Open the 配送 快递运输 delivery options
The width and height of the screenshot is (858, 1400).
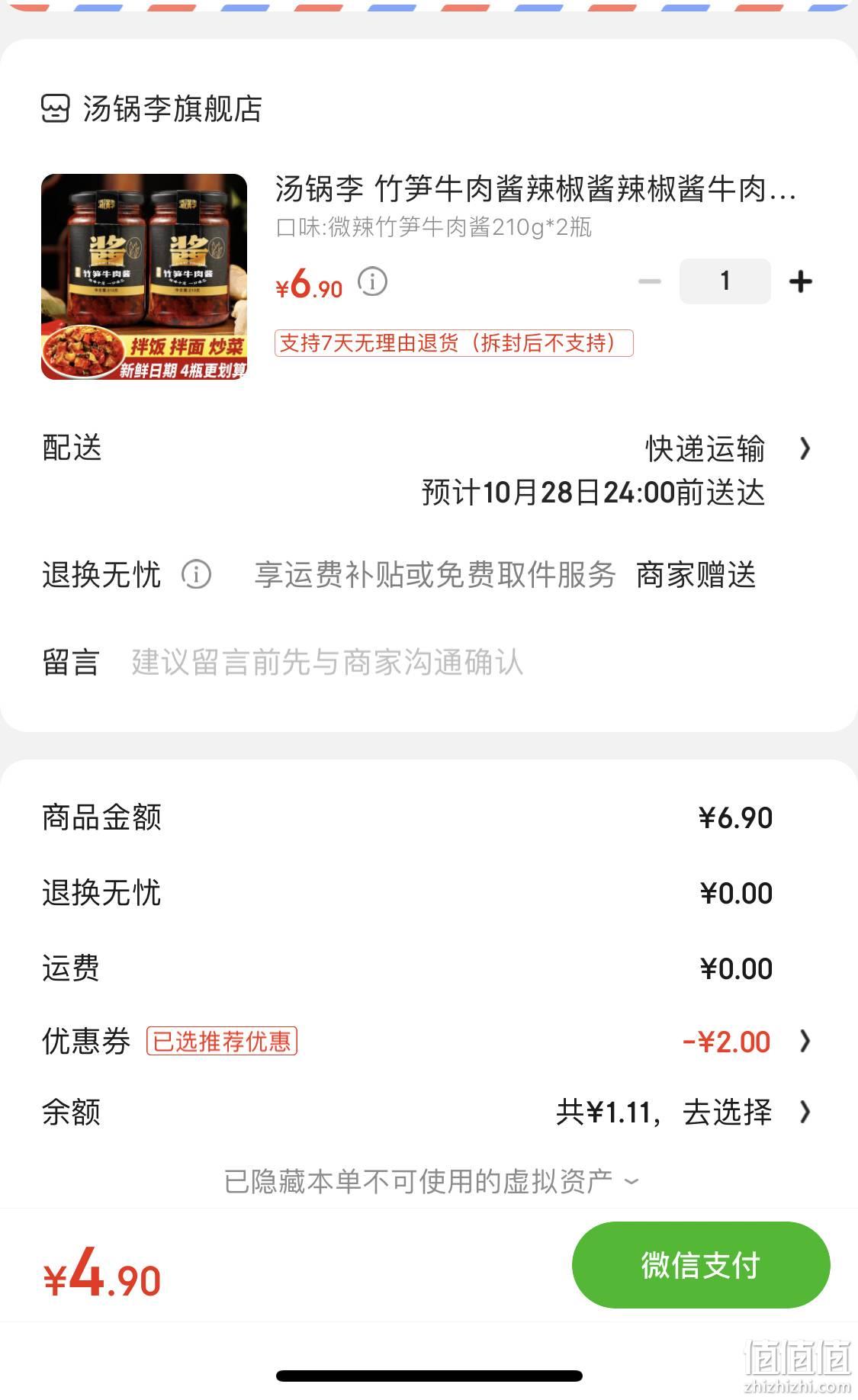point(427,470)
